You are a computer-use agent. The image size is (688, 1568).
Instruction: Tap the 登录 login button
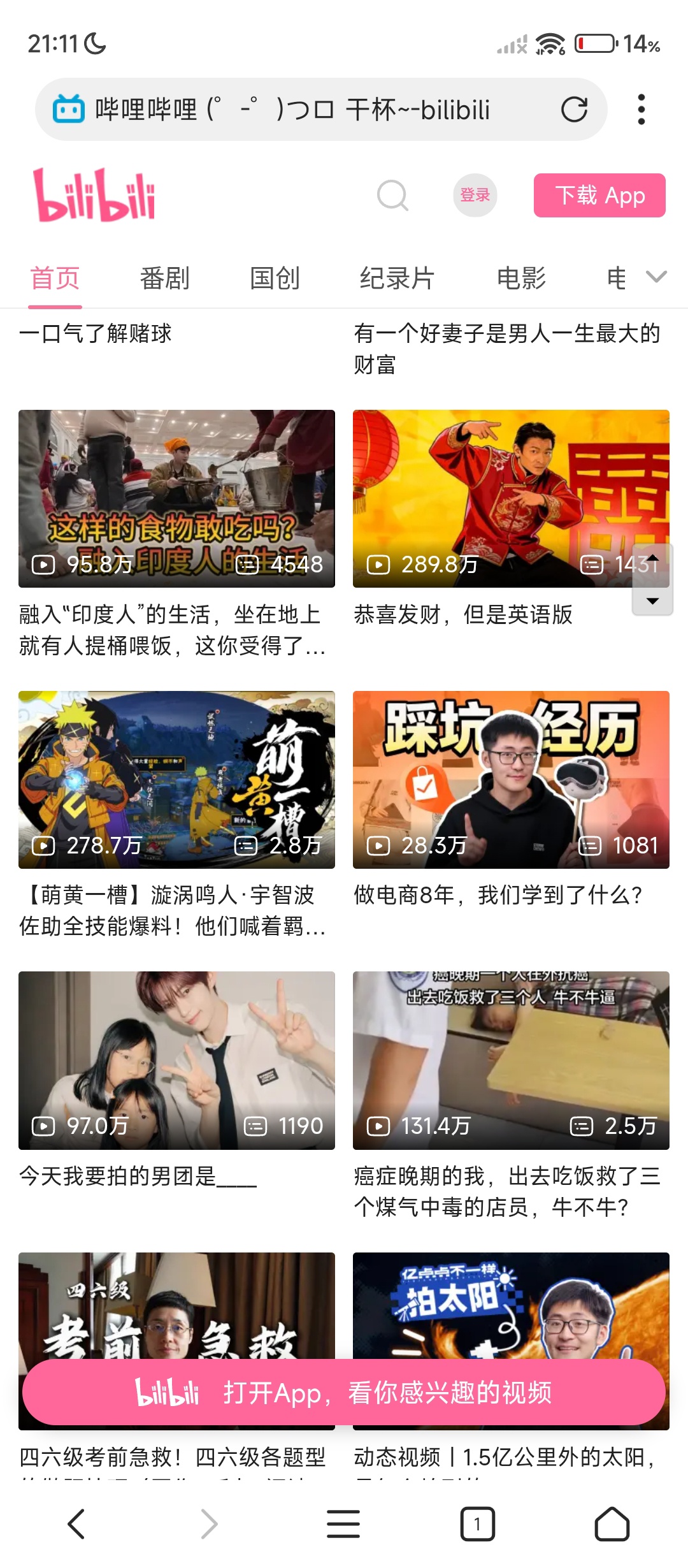pyautogui.click(x=475, y=195)
